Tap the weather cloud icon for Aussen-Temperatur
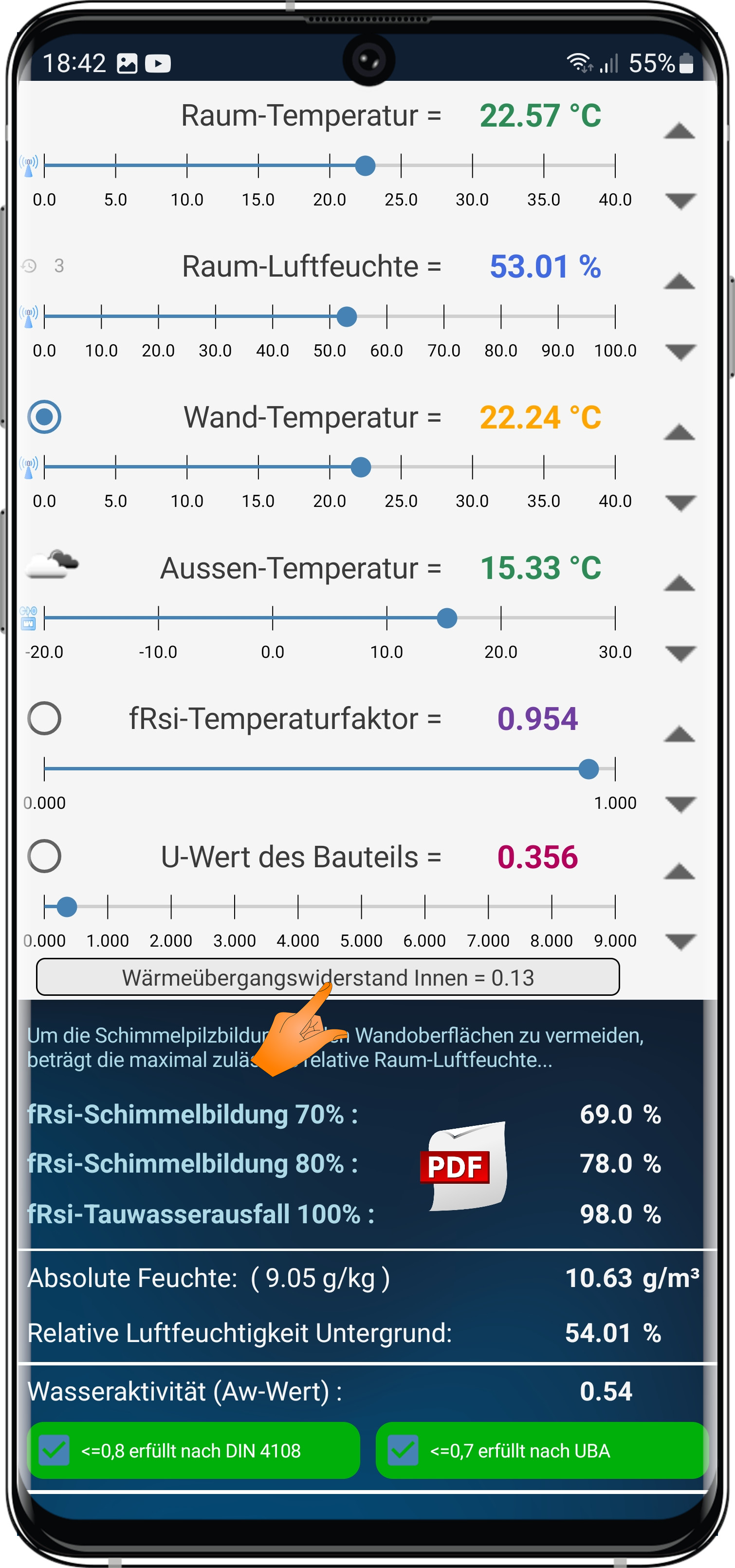The image size is (735, 1568). tap(52, 564)
